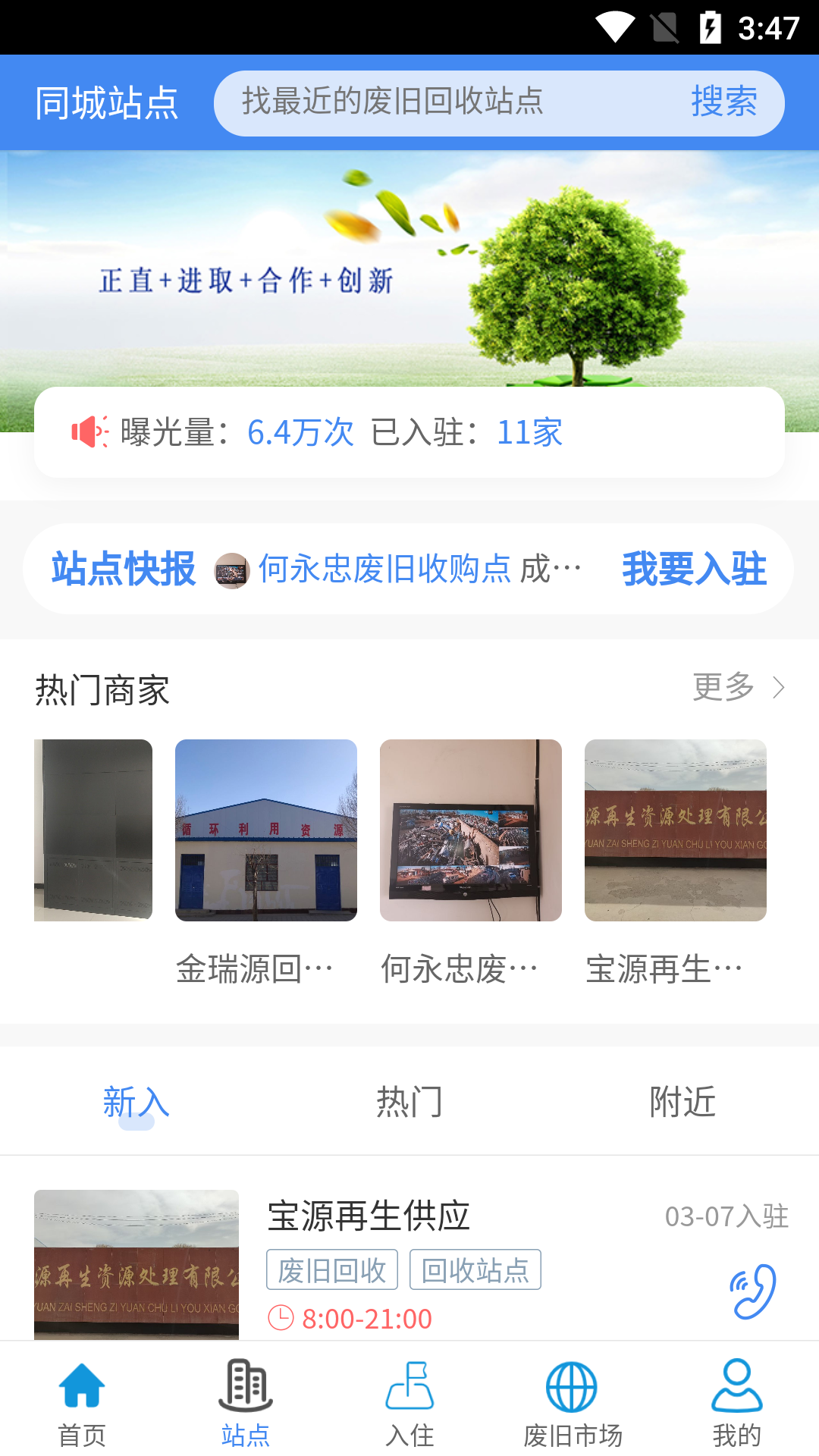Select the 新入 tab
This screenshot has width=819, height=1456.
coord(136,1103)
